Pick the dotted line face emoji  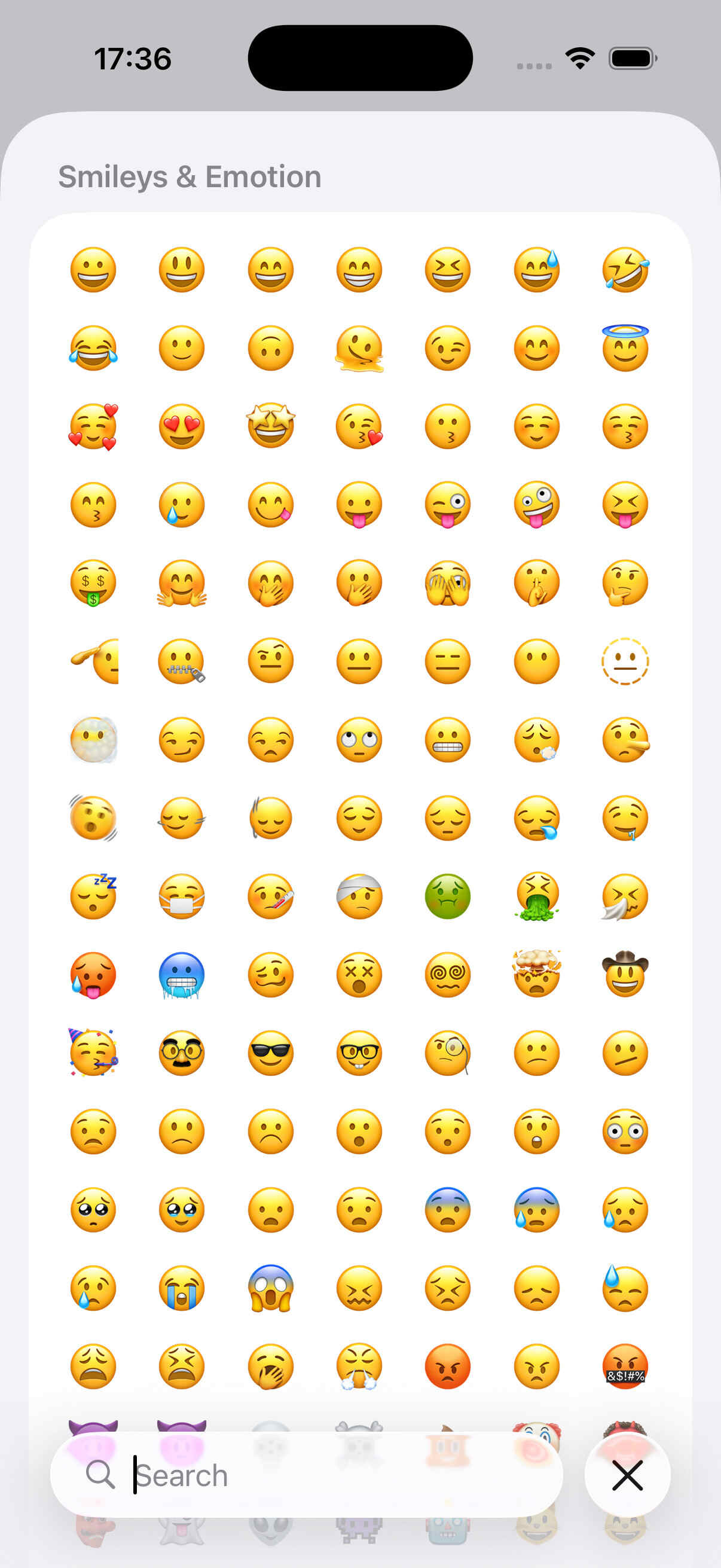tap(625, 661)
